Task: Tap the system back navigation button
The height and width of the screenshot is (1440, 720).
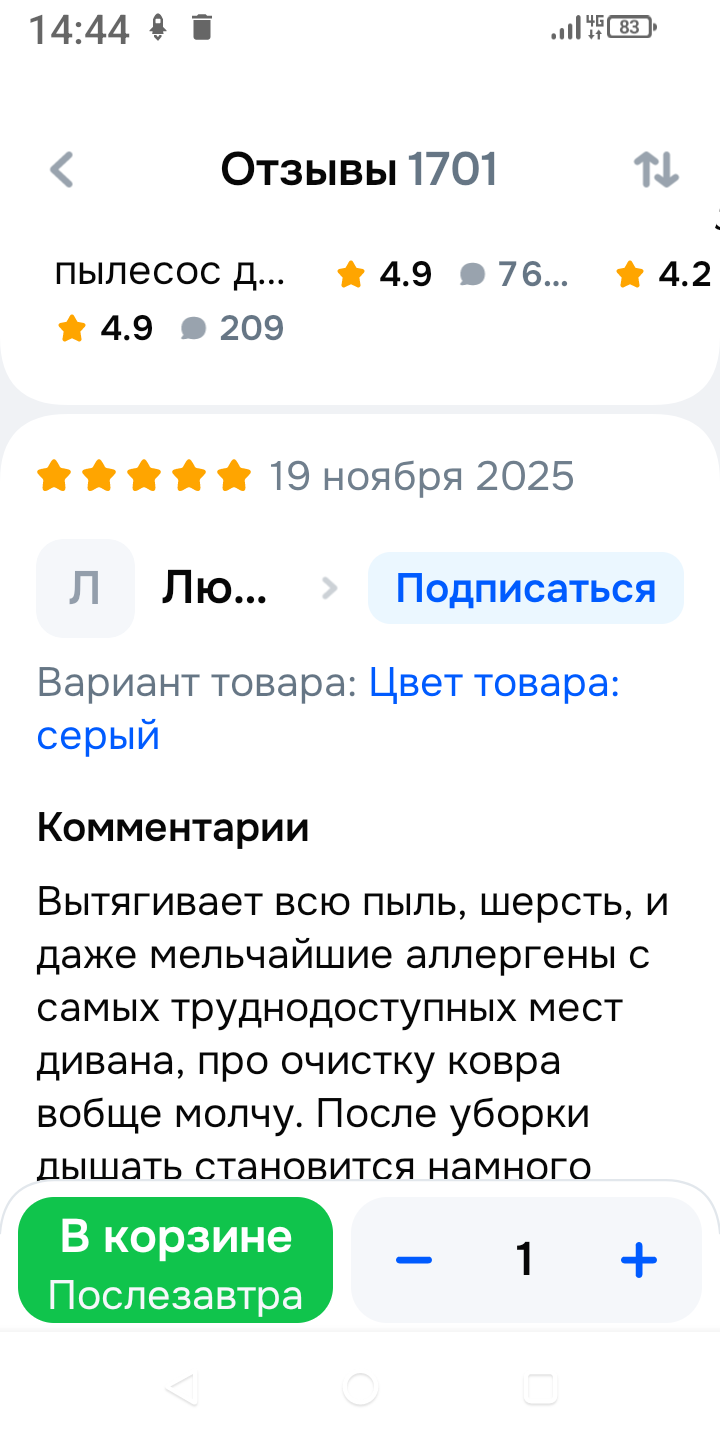Action: click(x=180, y=1388)
